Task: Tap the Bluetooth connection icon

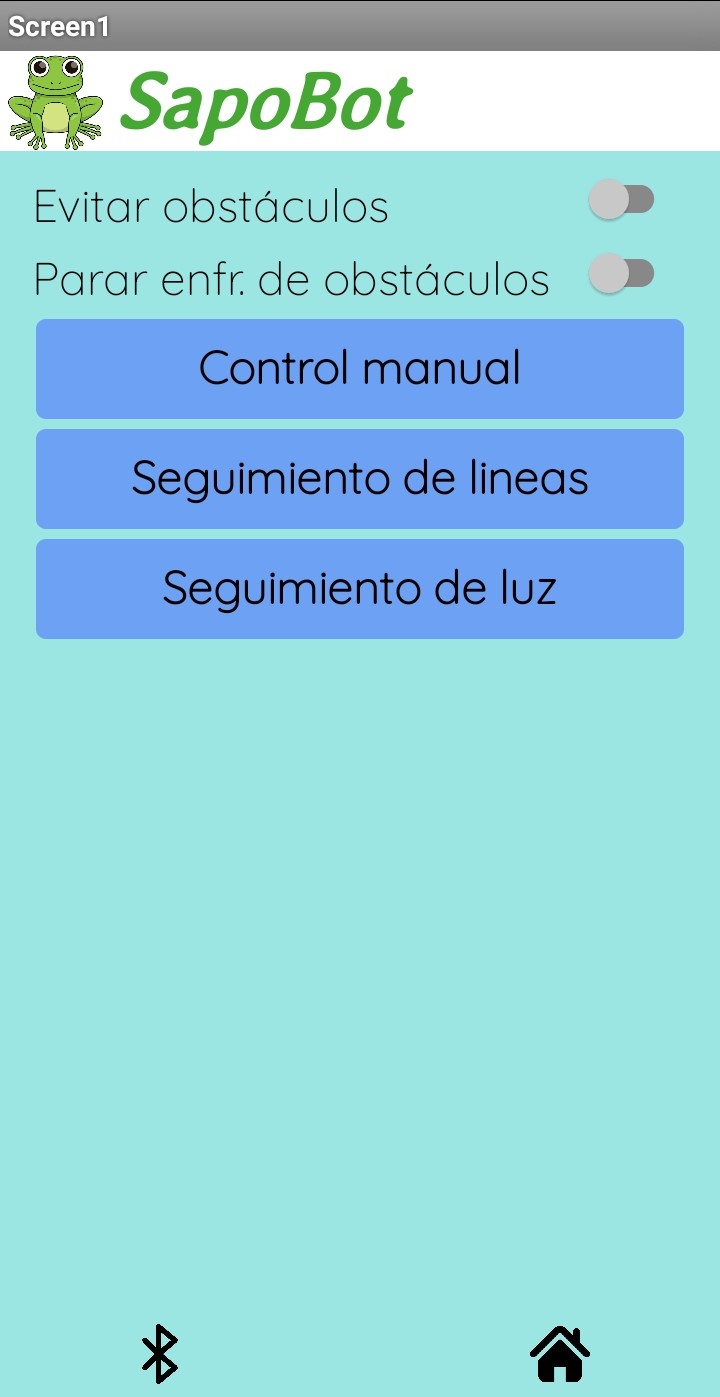Action: coord(159,1354)
